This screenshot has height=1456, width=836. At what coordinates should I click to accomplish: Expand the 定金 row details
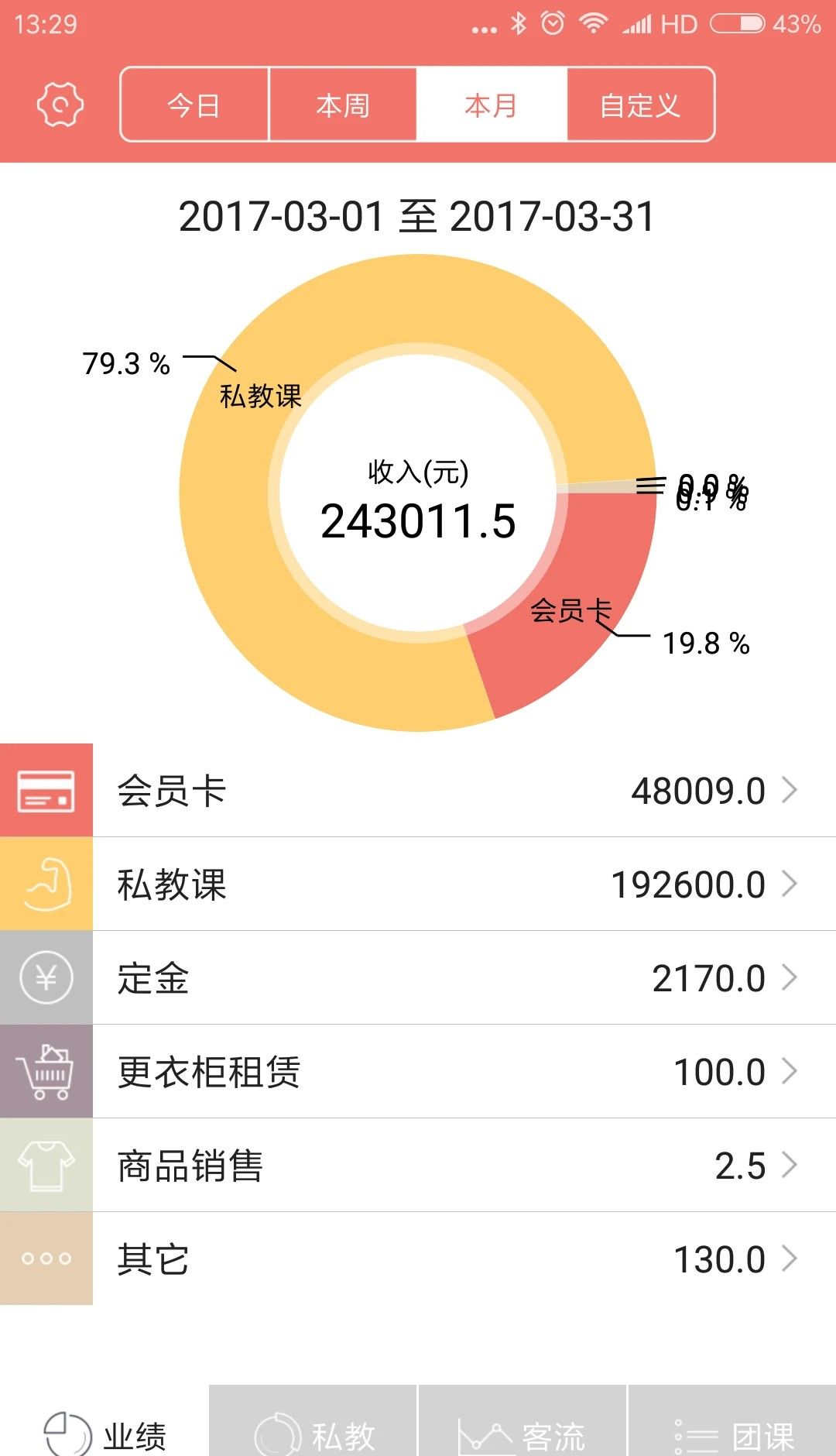pos(791,977)
